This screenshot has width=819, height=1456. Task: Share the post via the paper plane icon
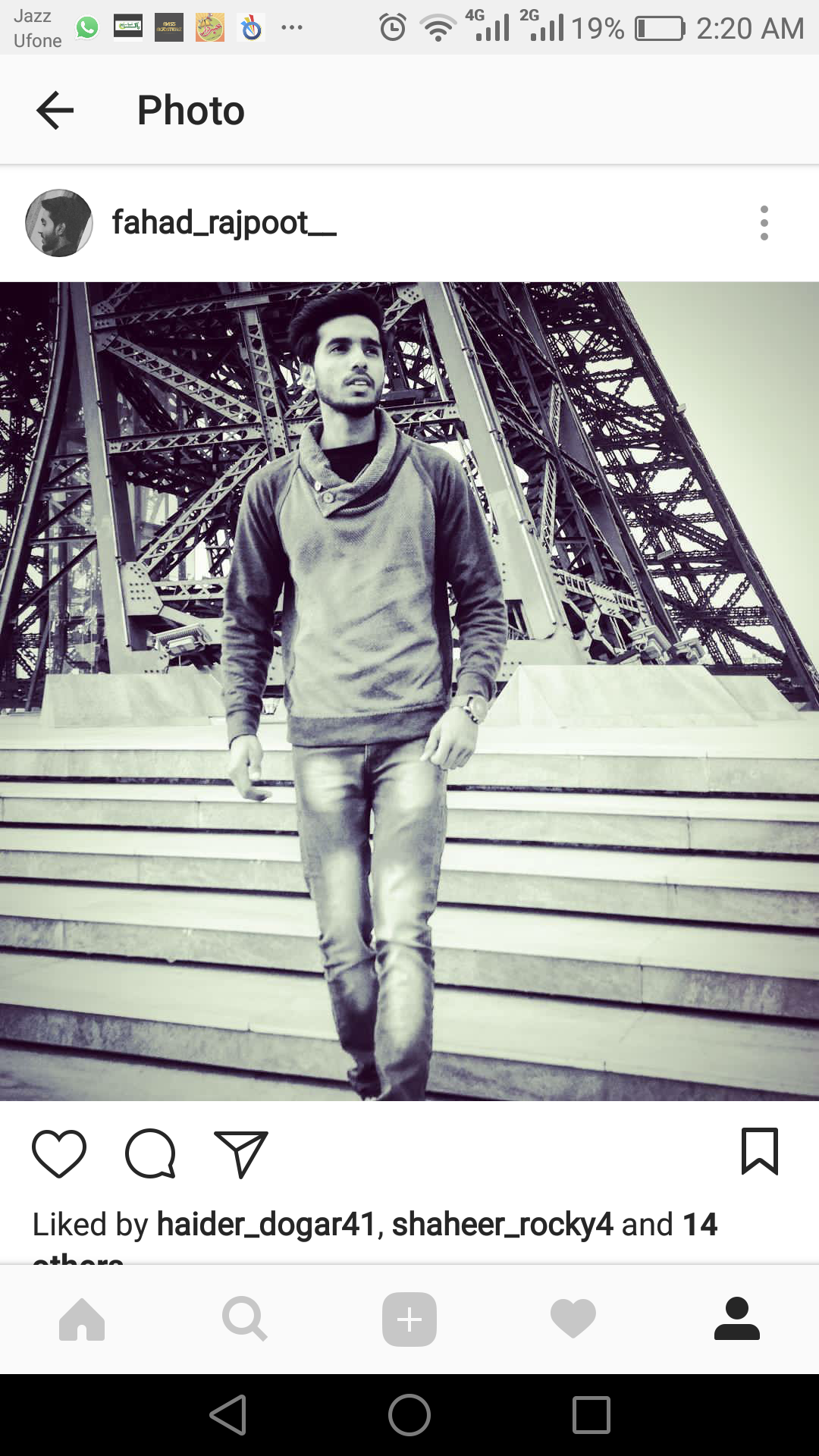point(241,1153)
